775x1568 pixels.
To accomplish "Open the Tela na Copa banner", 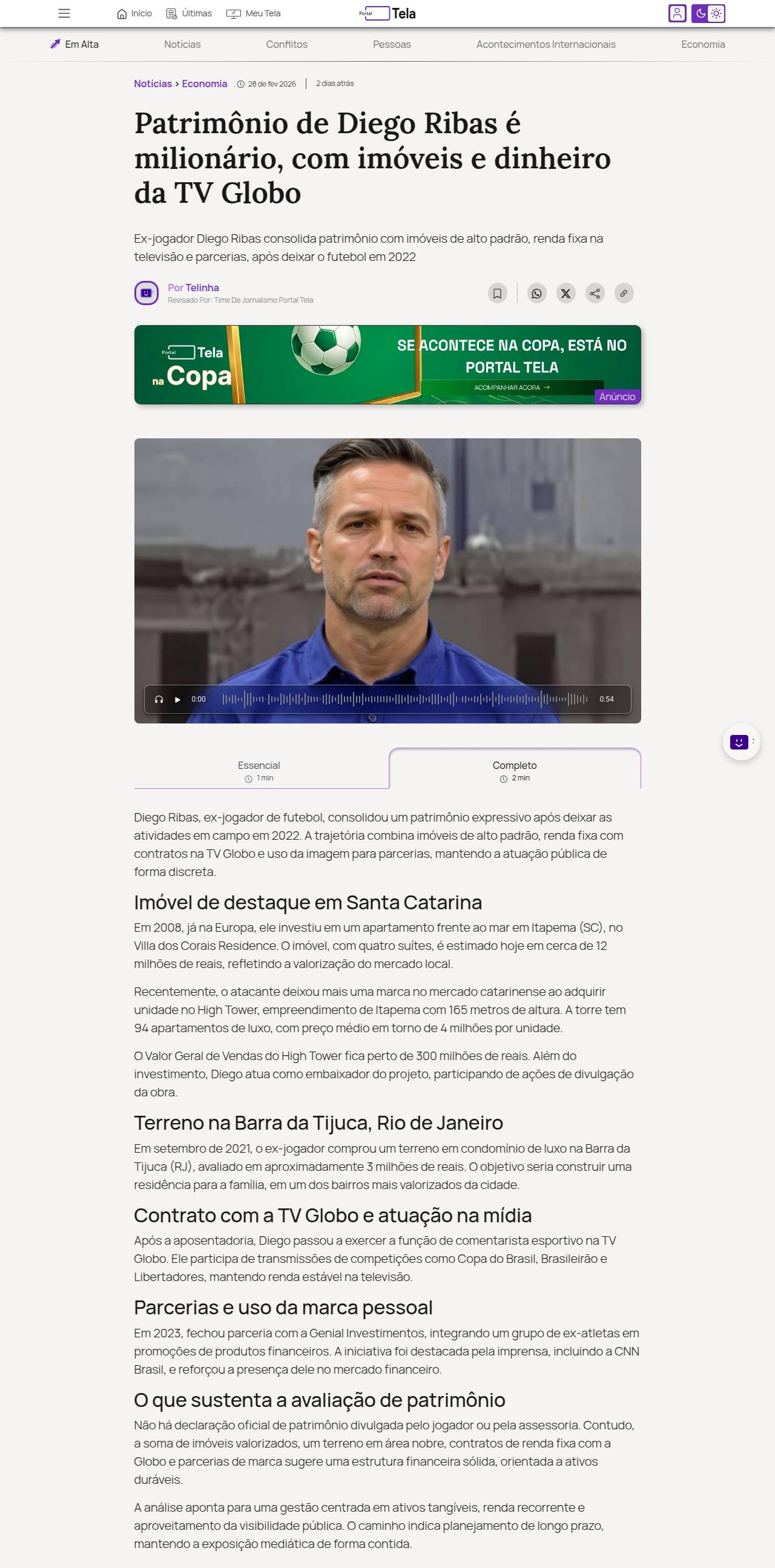I will [387, 364].
